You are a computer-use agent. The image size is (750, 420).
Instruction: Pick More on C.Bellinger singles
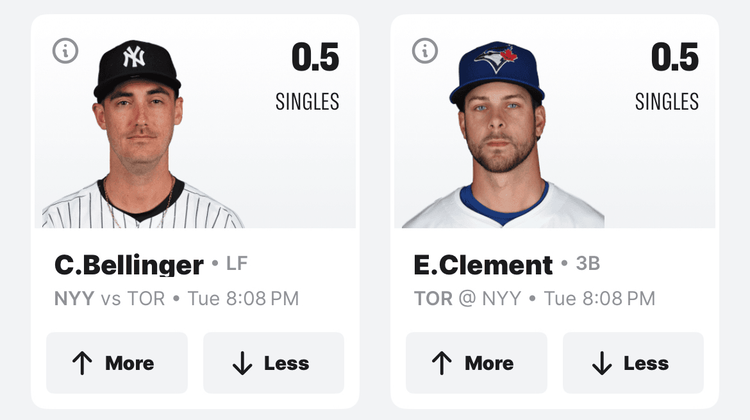117,363
